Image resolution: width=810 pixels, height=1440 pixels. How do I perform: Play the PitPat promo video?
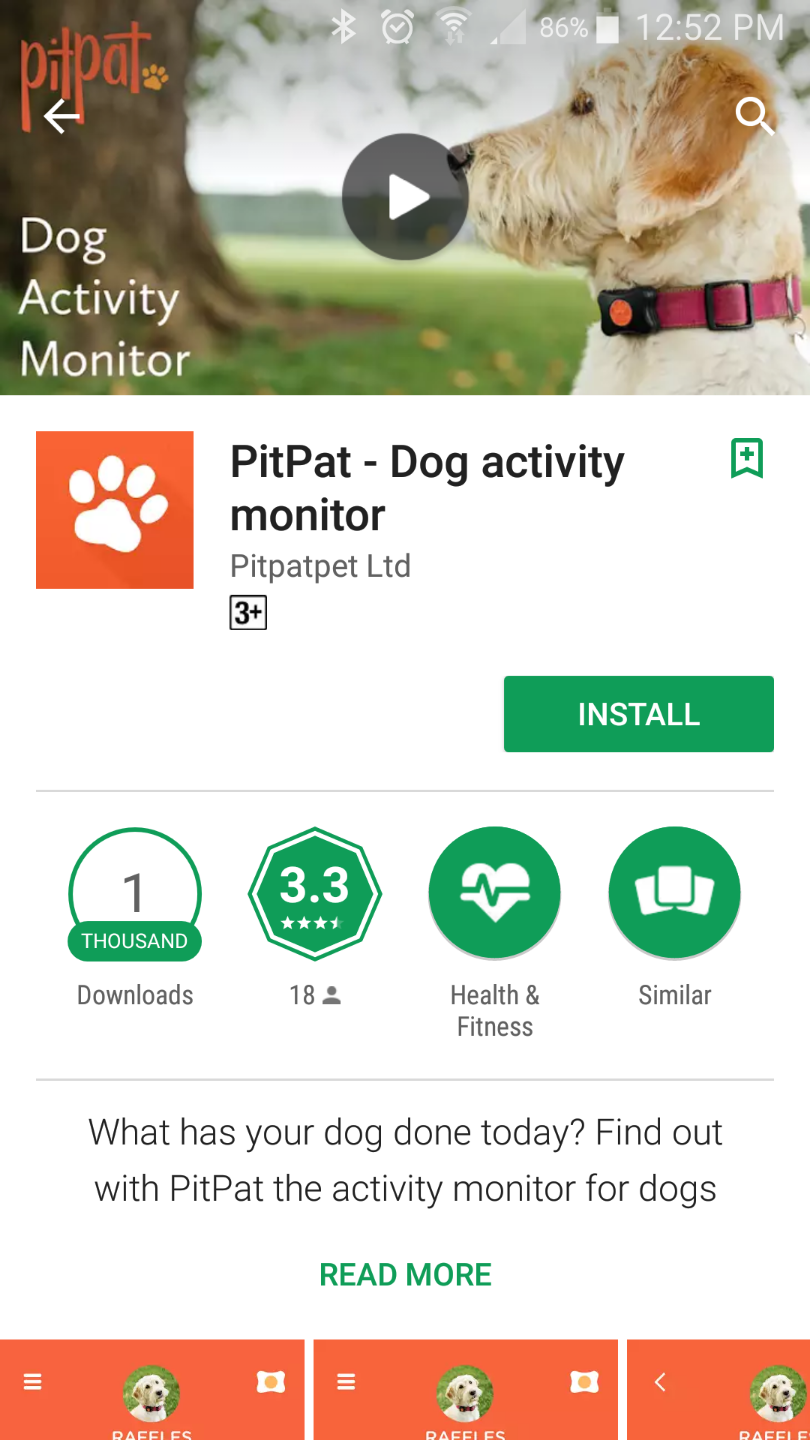405,197
